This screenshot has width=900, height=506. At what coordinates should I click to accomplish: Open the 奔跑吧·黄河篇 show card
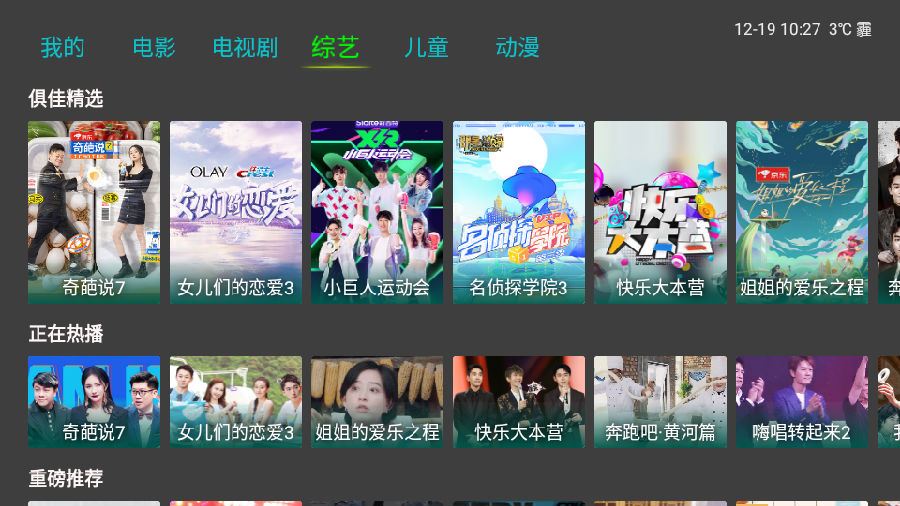pos(660,401)
